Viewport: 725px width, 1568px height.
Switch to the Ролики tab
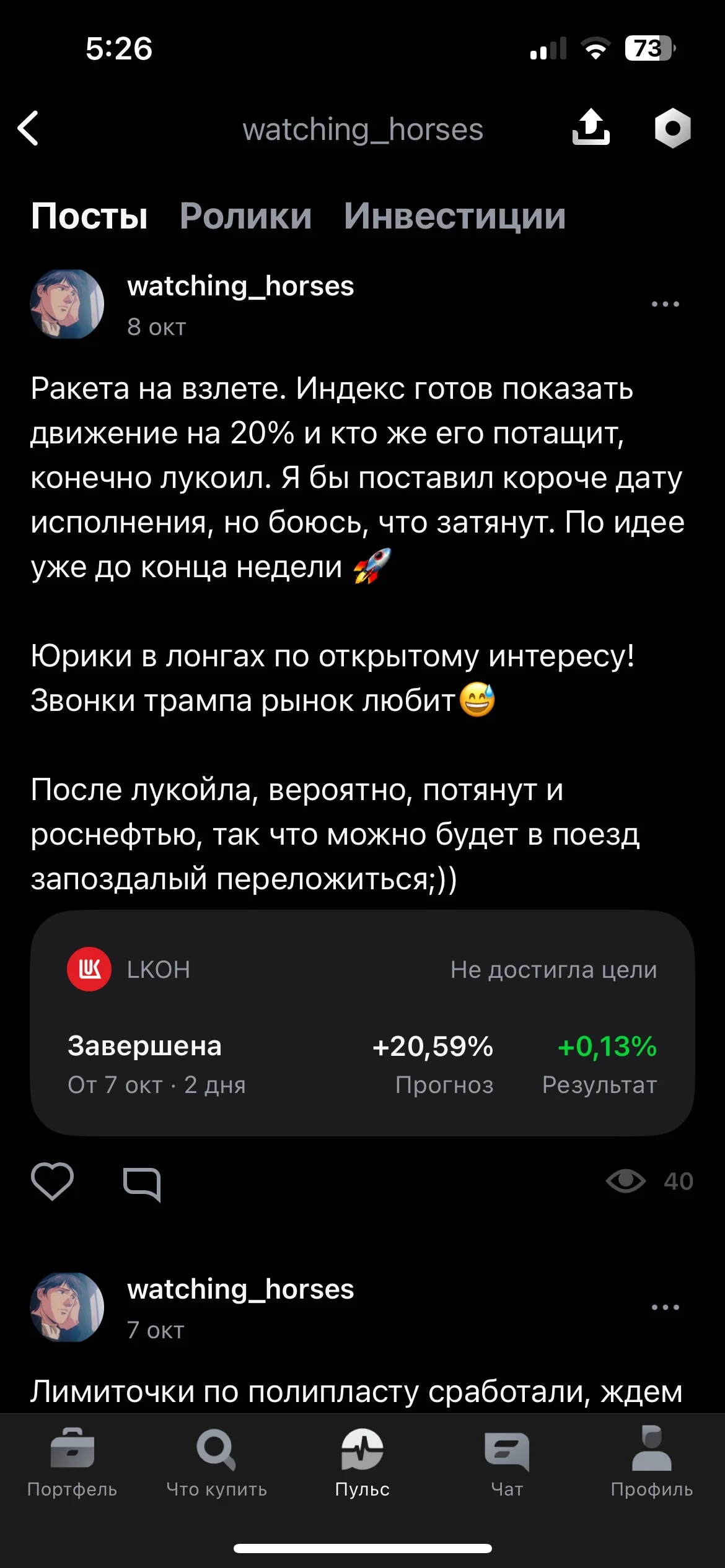(x=245, y=216)
